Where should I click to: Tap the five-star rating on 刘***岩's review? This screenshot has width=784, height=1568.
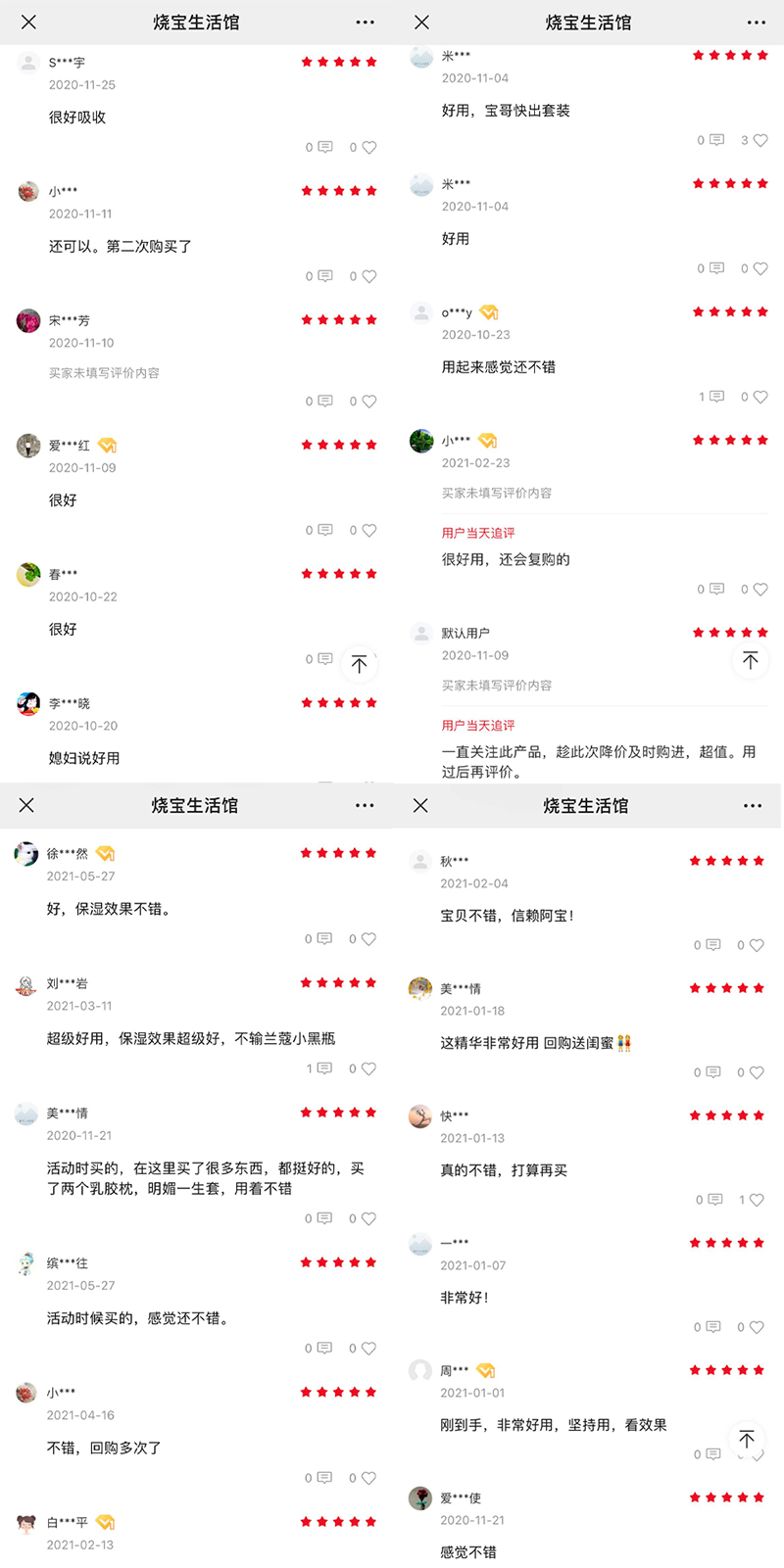pyautogui.click(x=338, y=983)
